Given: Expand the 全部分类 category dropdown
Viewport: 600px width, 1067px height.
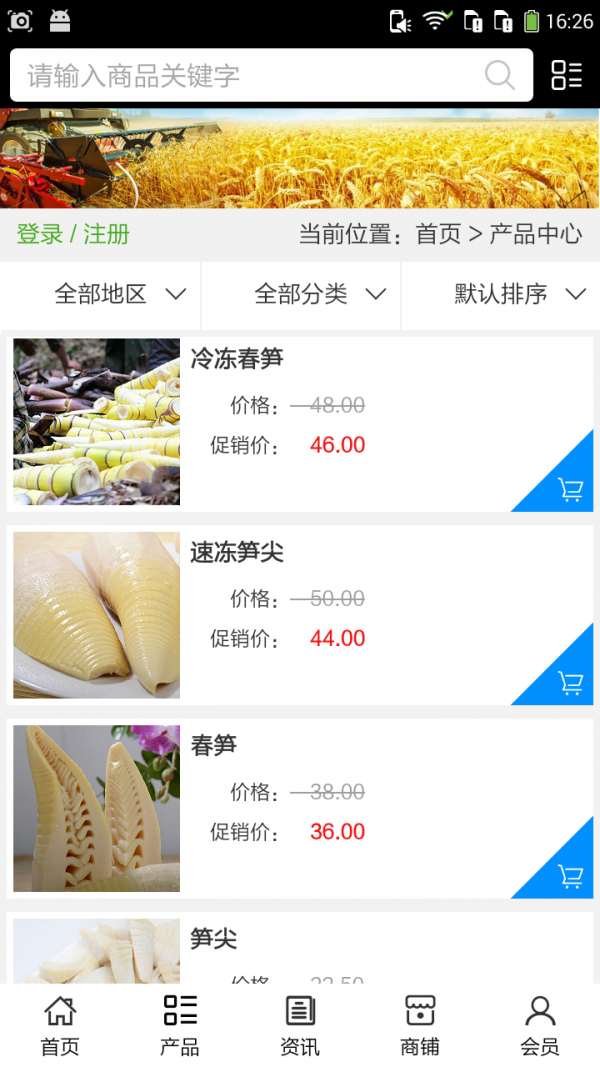Looking at the screenshot, I should [320, 294].
